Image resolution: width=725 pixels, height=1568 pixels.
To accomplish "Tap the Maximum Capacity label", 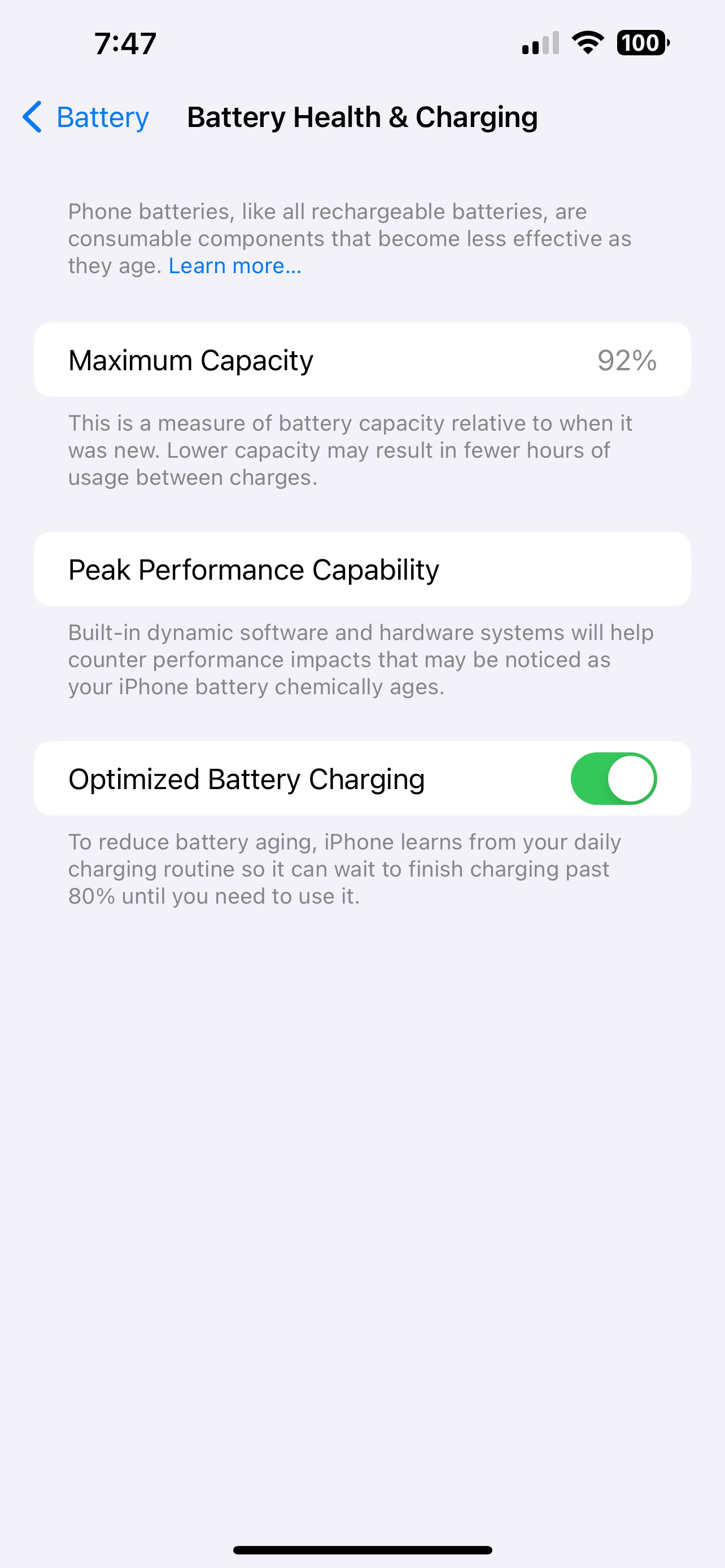I will (190, 359).
